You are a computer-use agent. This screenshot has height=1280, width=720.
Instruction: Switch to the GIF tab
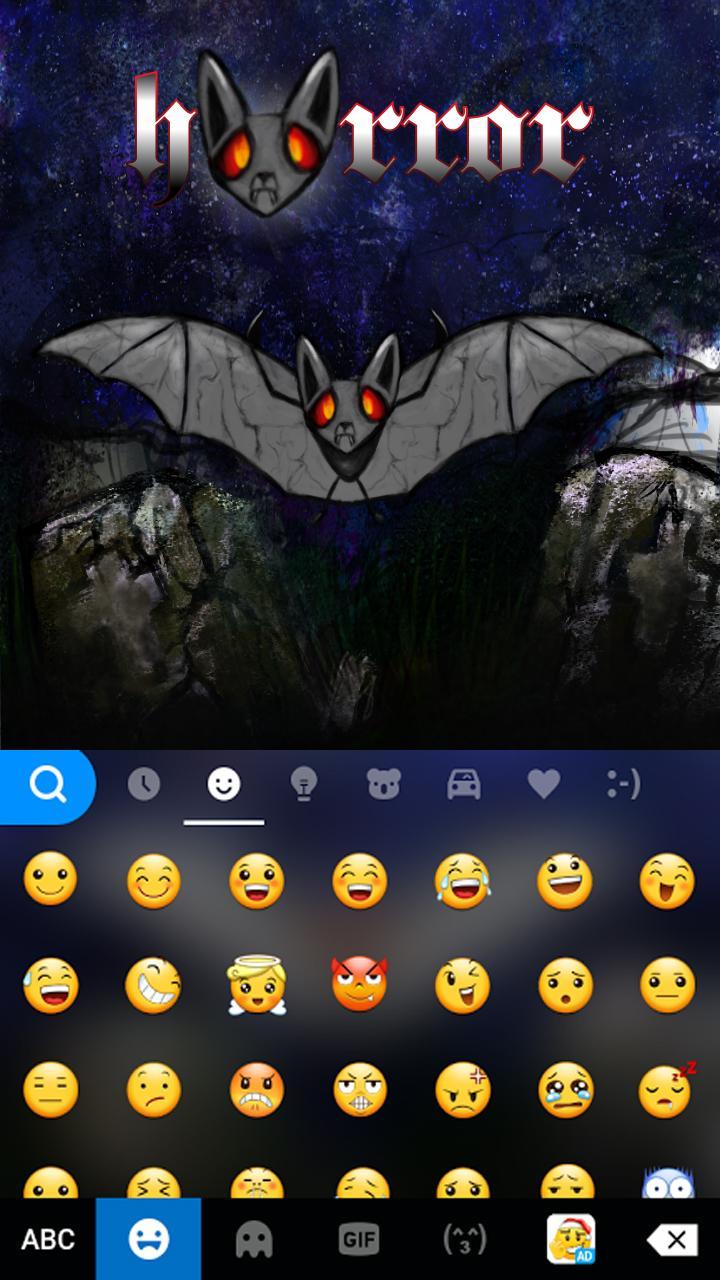[x=358, y=1240]
